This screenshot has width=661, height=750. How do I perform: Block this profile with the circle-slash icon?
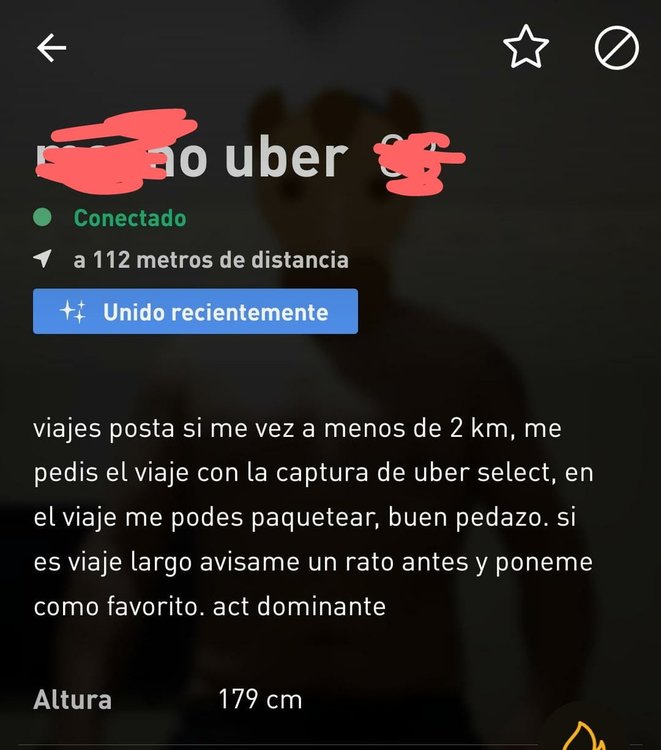616,48
